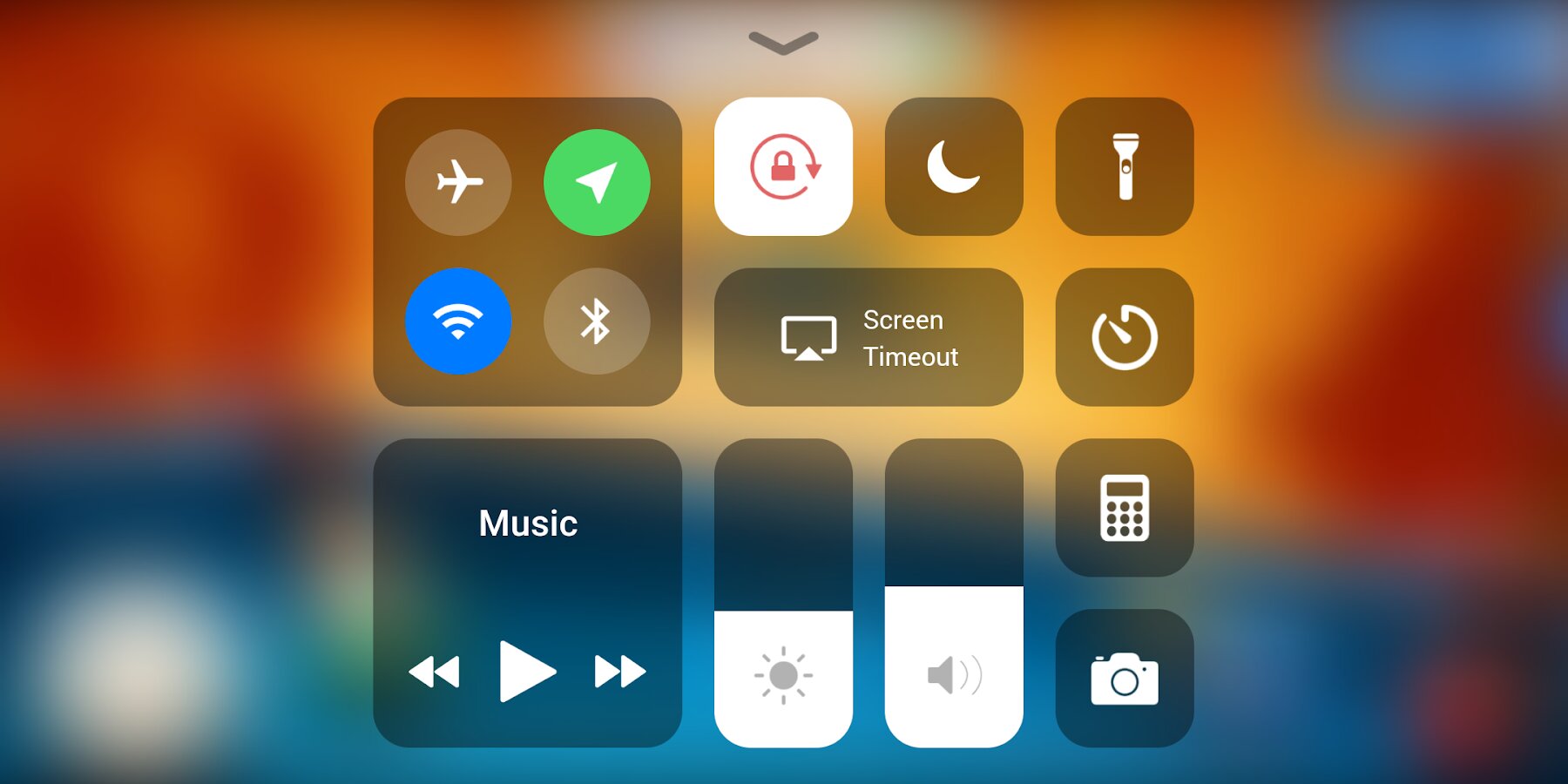Enable Do Not Disturb moon

tap(954, 166)
